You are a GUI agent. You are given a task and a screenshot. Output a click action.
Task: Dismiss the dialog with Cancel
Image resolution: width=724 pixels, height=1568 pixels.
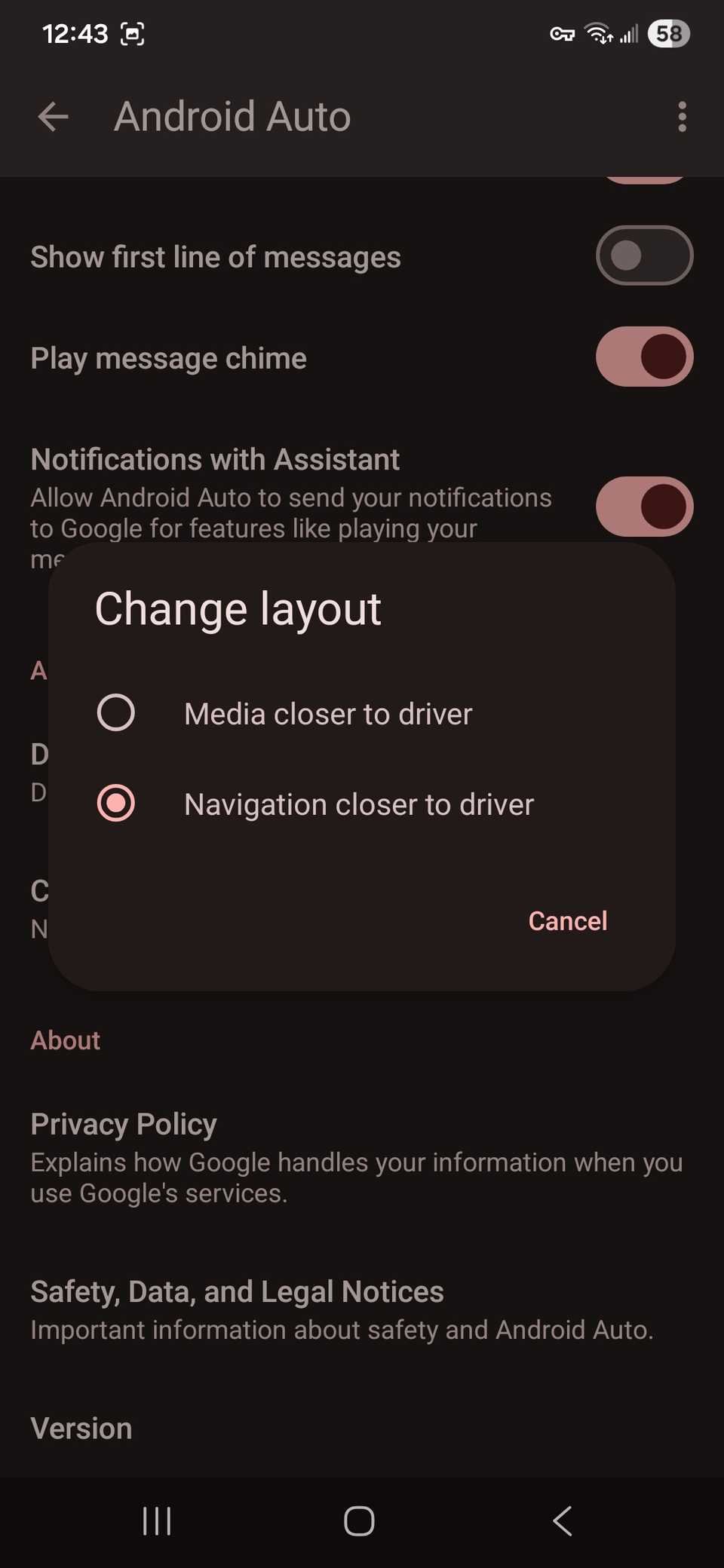(567, 920)
